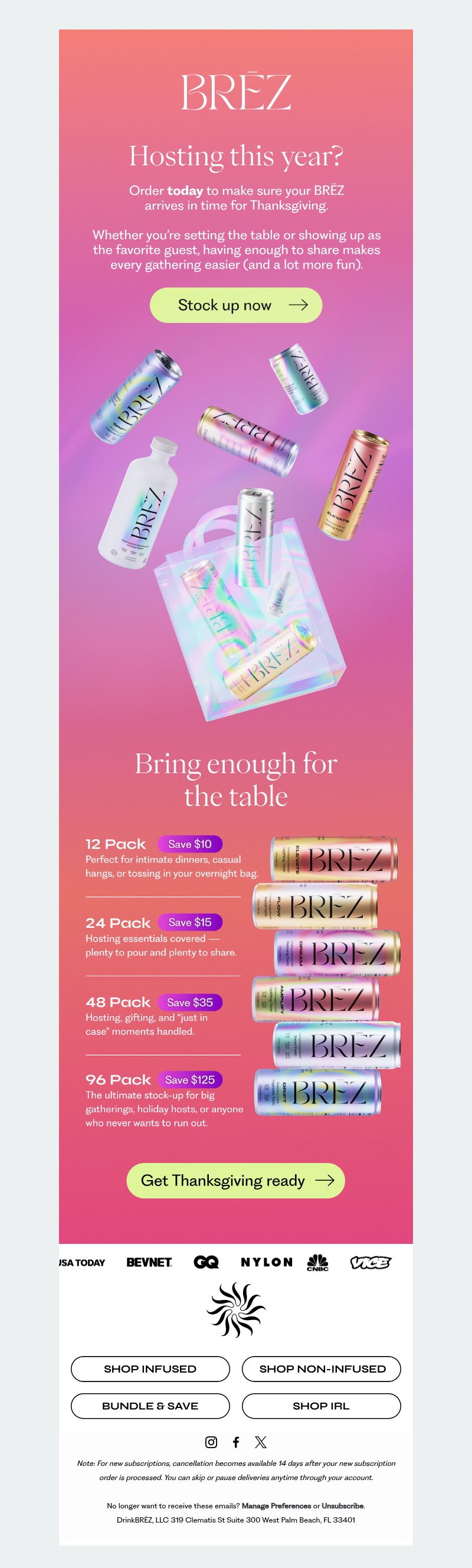Visit the Instagram page
The width and height of the screenshot is (472, 1568).
pos(211,1442)
